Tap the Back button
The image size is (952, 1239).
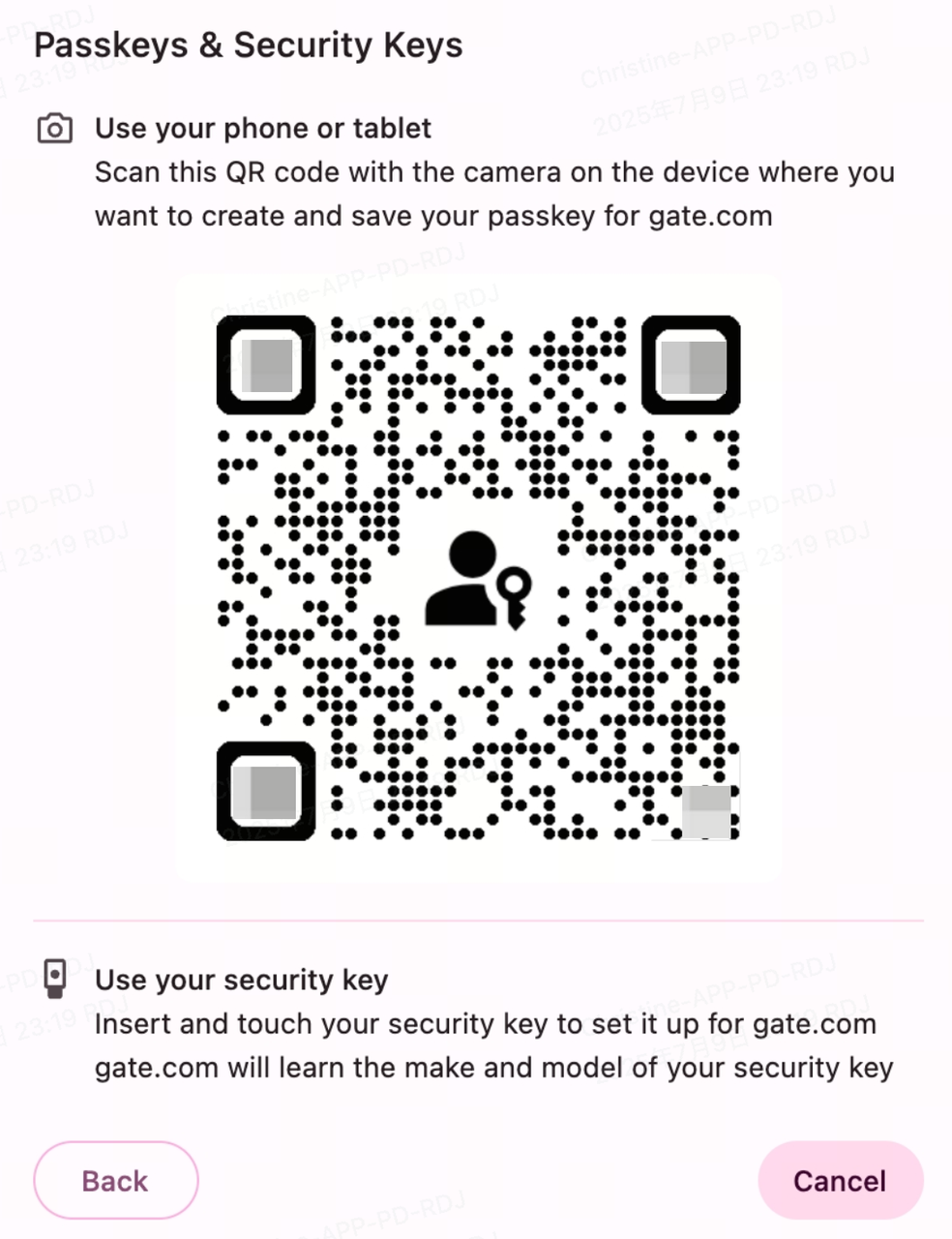coord(115,1180)
